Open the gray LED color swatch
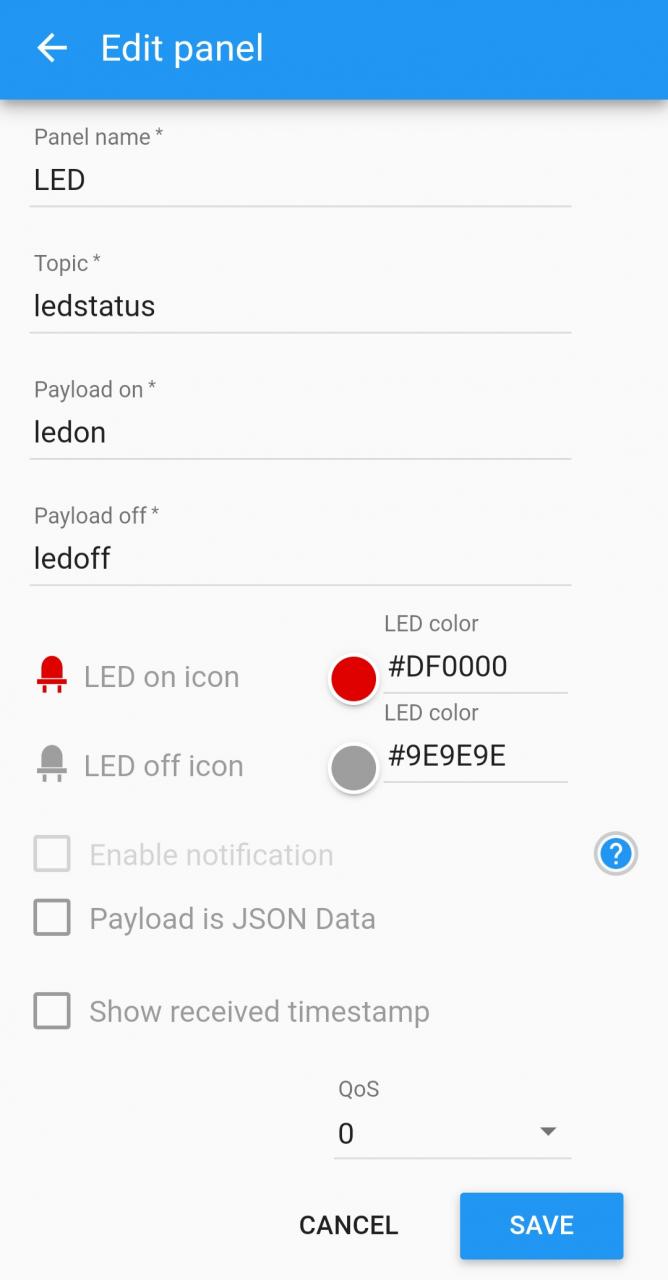This screenshot has width=668, height=1280. point(354,768)
